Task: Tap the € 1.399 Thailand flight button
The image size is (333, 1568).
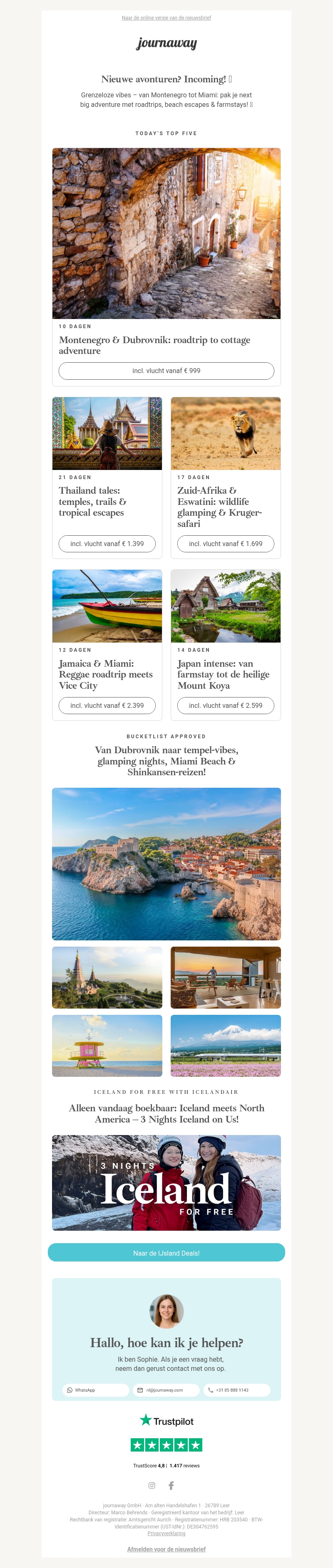Action: click(x=107, y=544)
